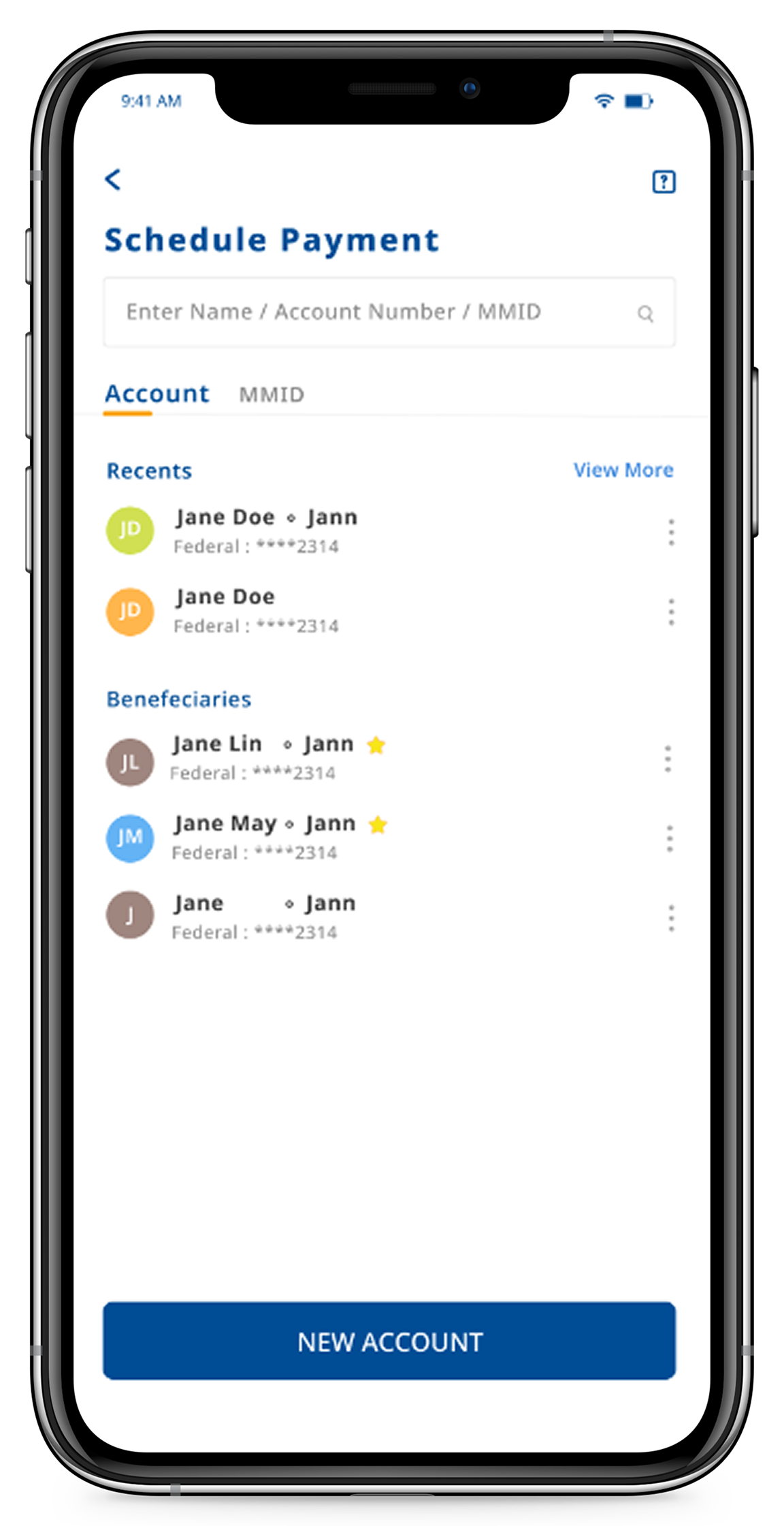Open more options for Jane May

(670, 838)
